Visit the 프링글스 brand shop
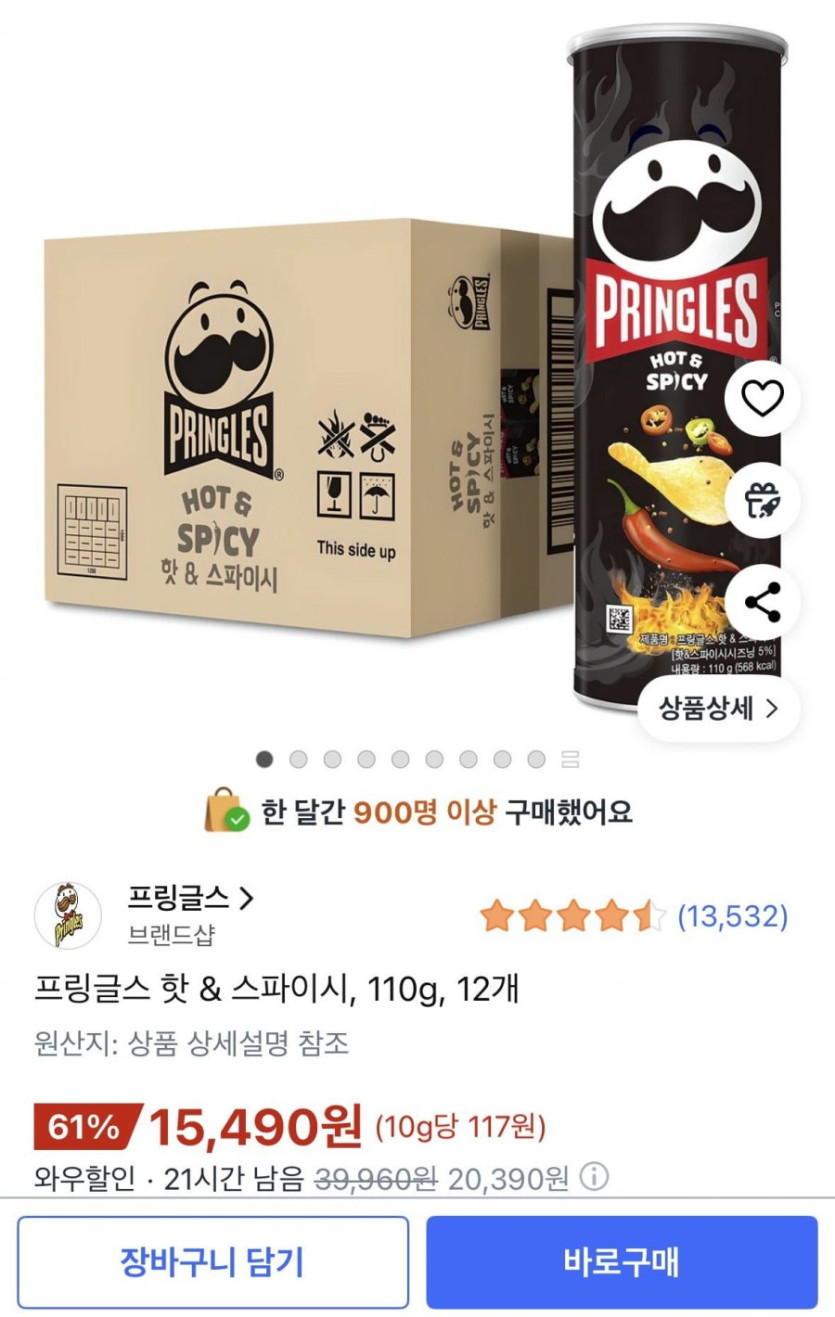The image size is (835, 1317). (190, 897)
